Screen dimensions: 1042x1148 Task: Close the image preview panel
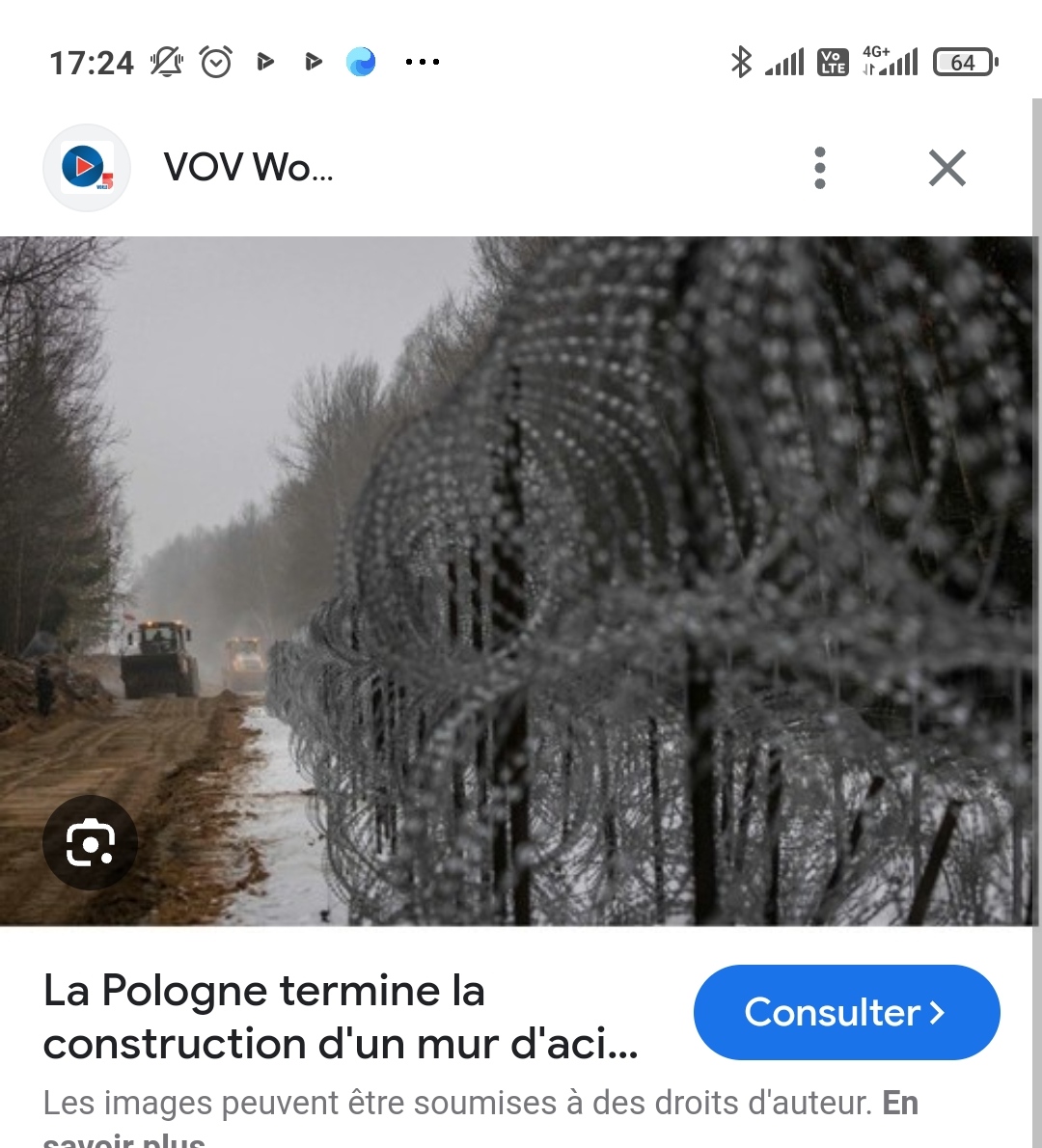point(946,168)
